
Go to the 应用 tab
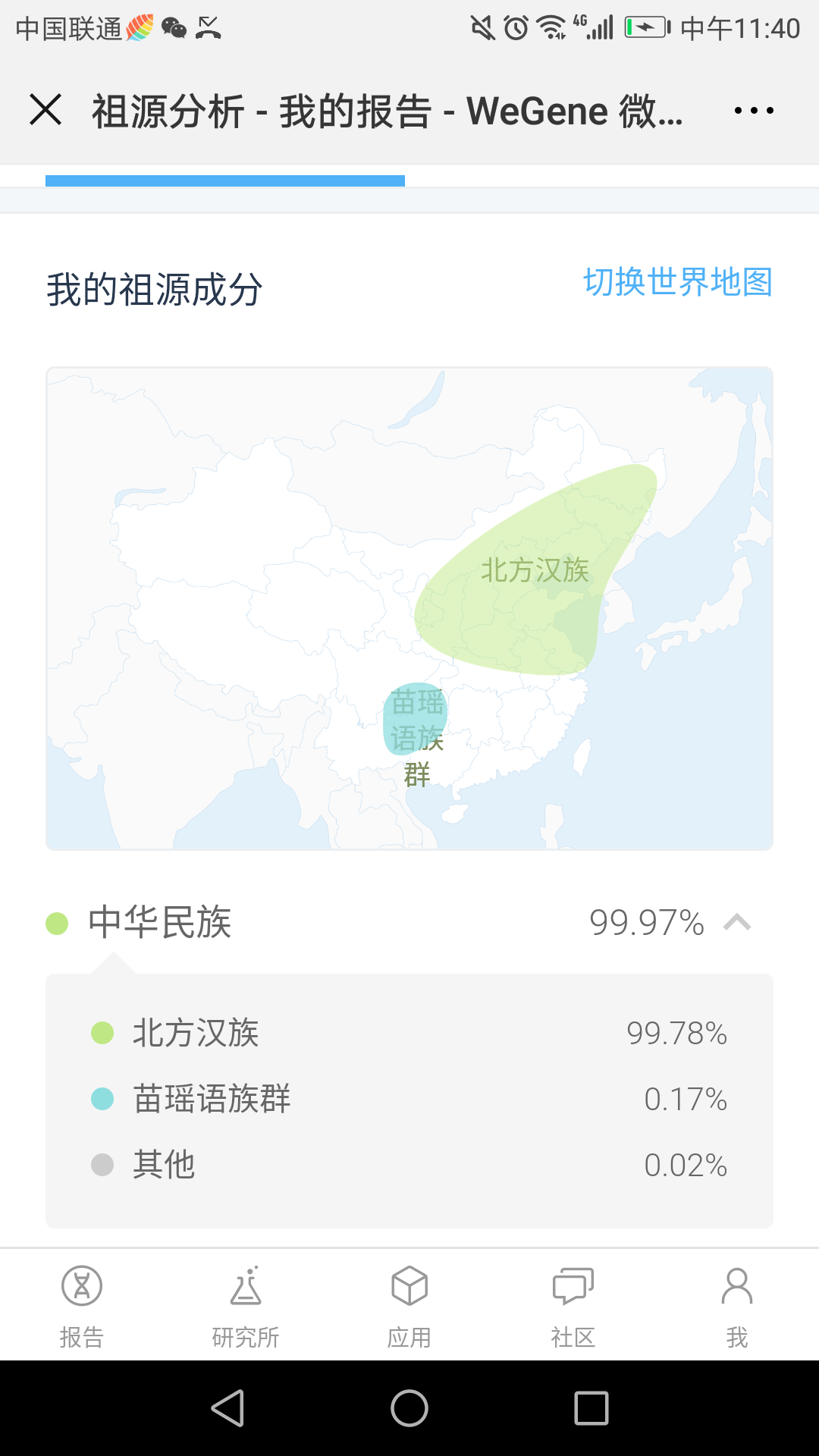pos(409,1306)
